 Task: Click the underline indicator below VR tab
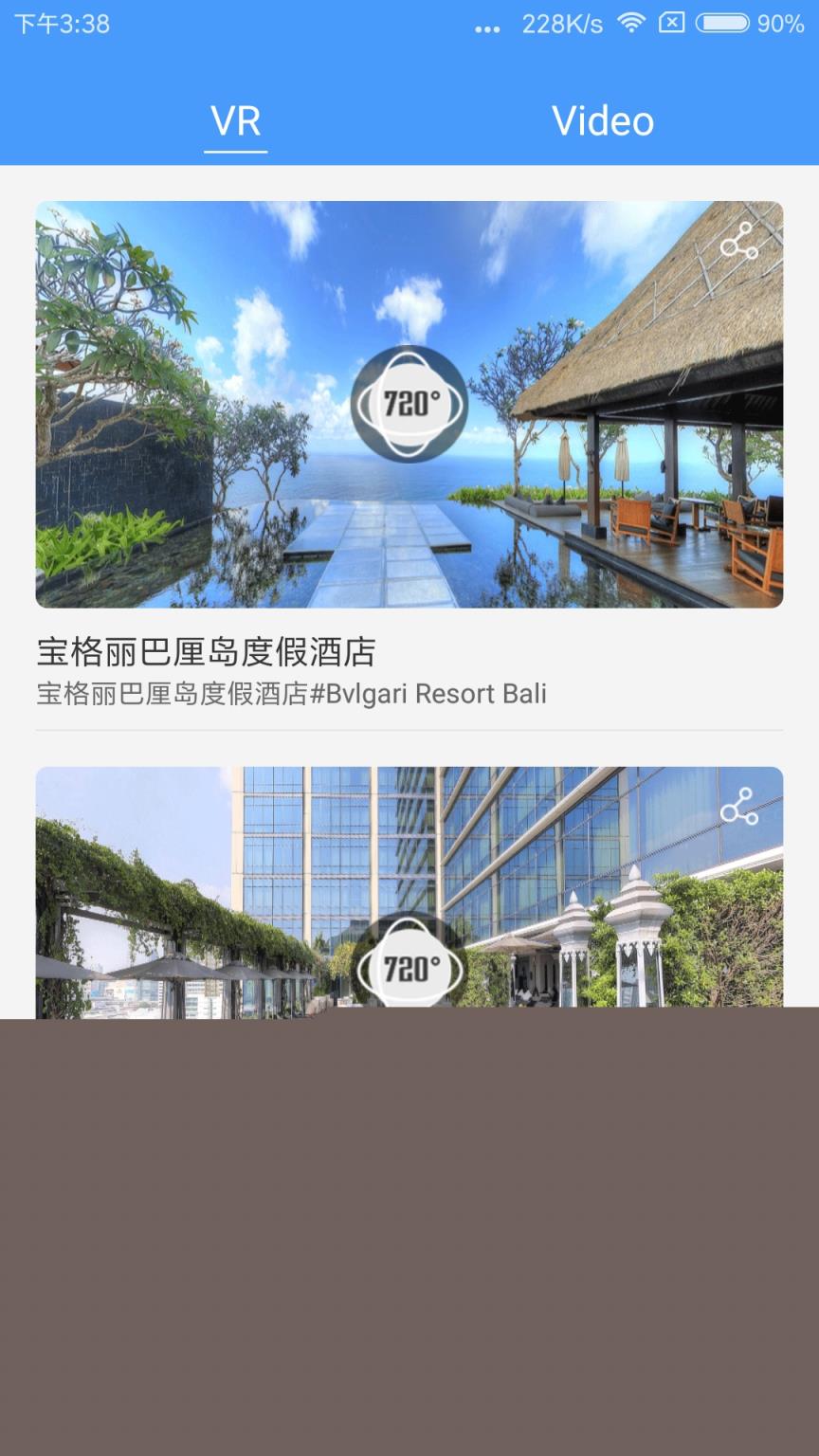pyautogui.click(x=235, y=150)
